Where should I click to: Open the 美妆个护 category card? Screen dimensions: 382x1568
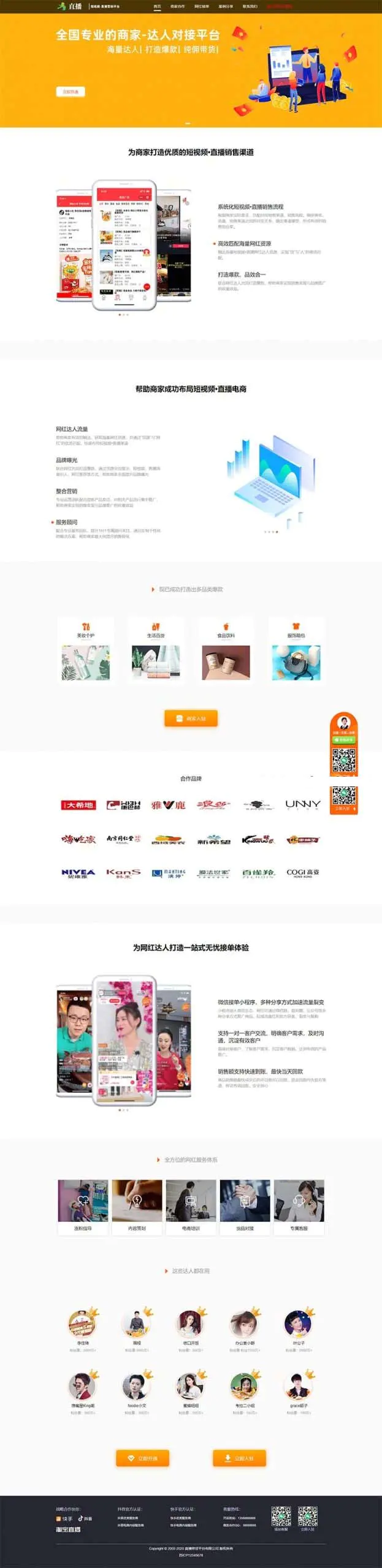(x=86, y=650)
